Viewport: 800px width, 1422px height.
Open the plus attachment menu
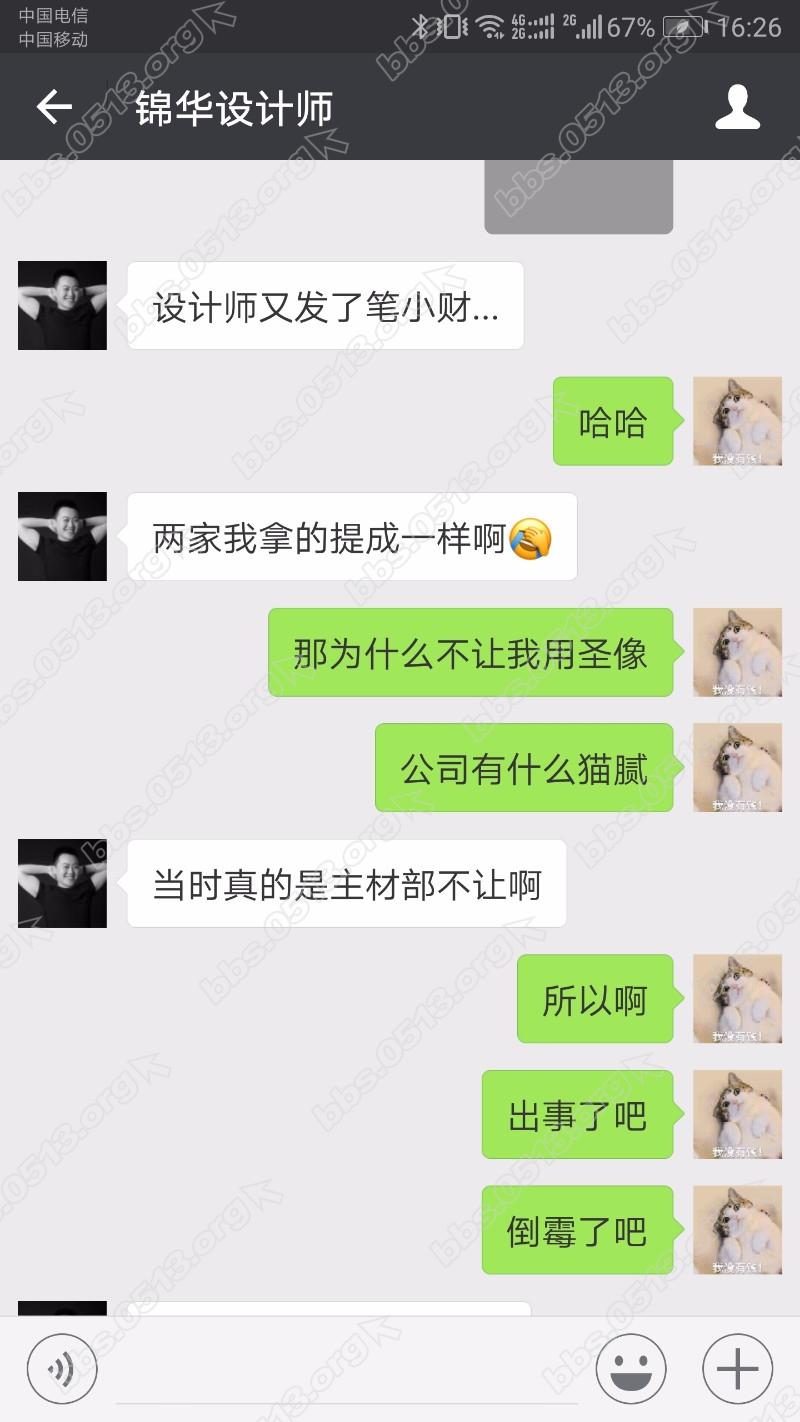click(737, 1369)
